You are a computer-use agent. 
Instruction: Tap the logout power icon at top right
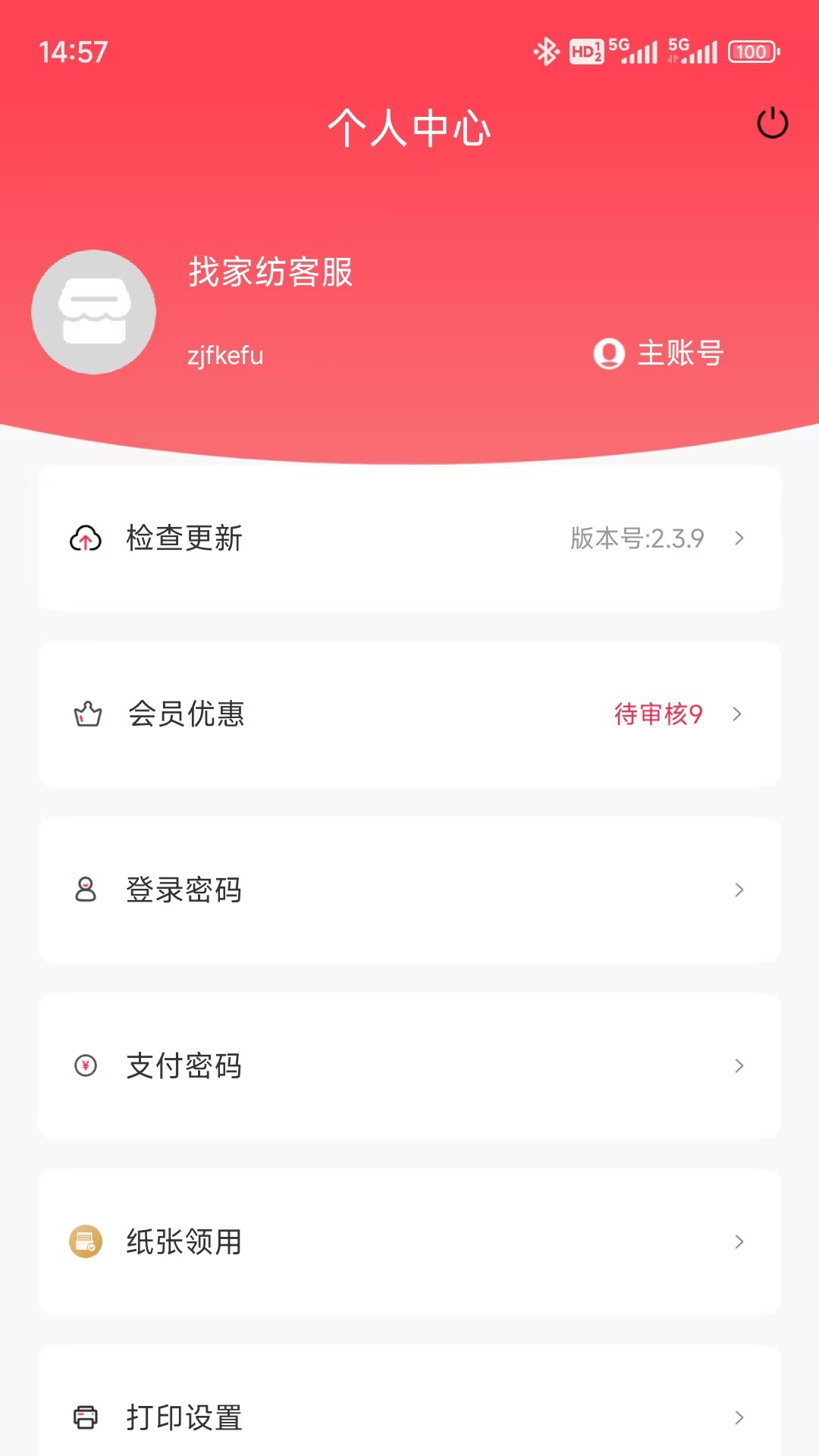click(x=772, y=123)
